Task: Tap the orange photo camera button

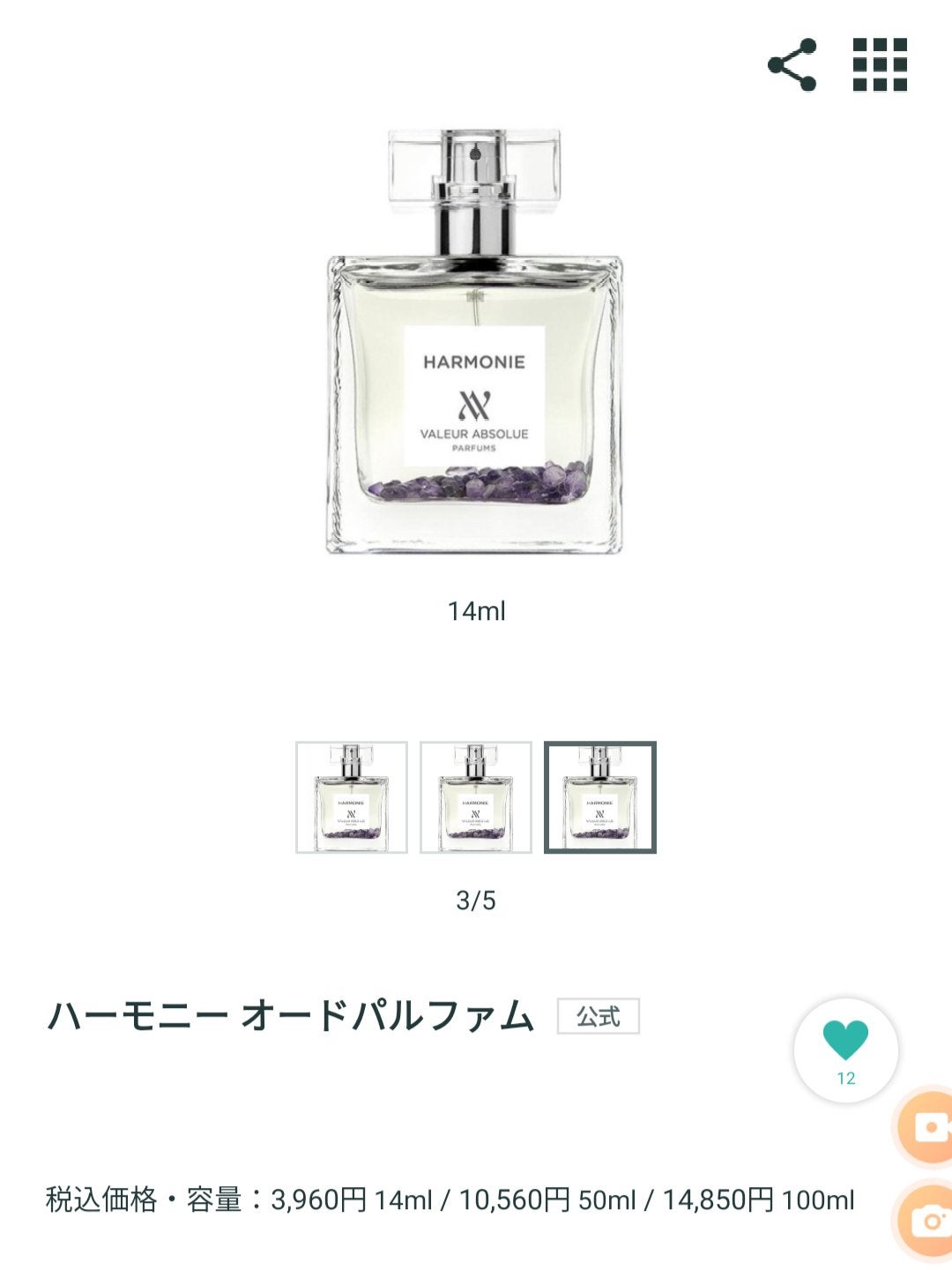Action: click(926, 1221)
